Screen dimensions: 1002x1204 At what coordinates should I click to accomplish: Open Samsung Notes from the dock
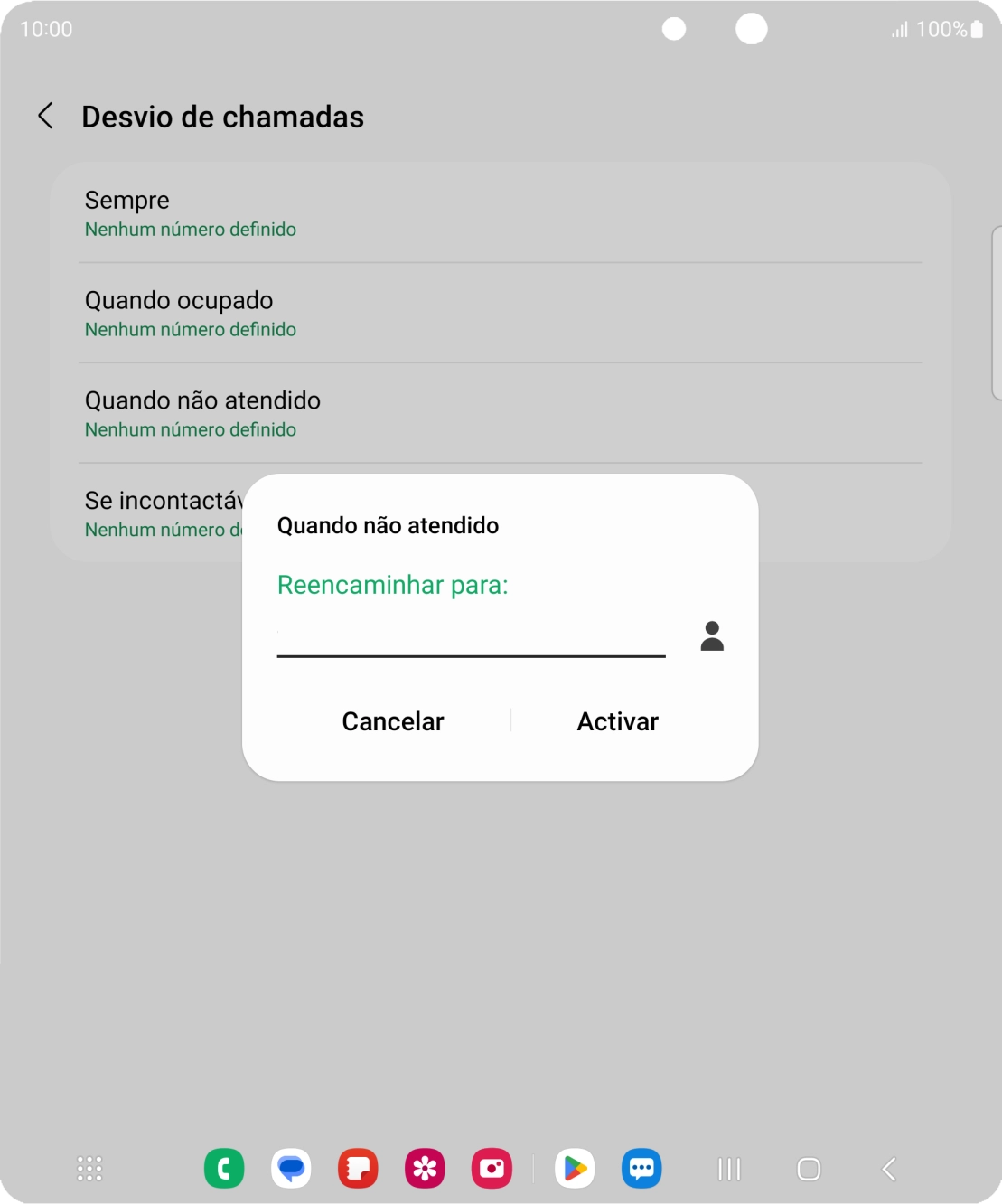[x=358, y=1168]
